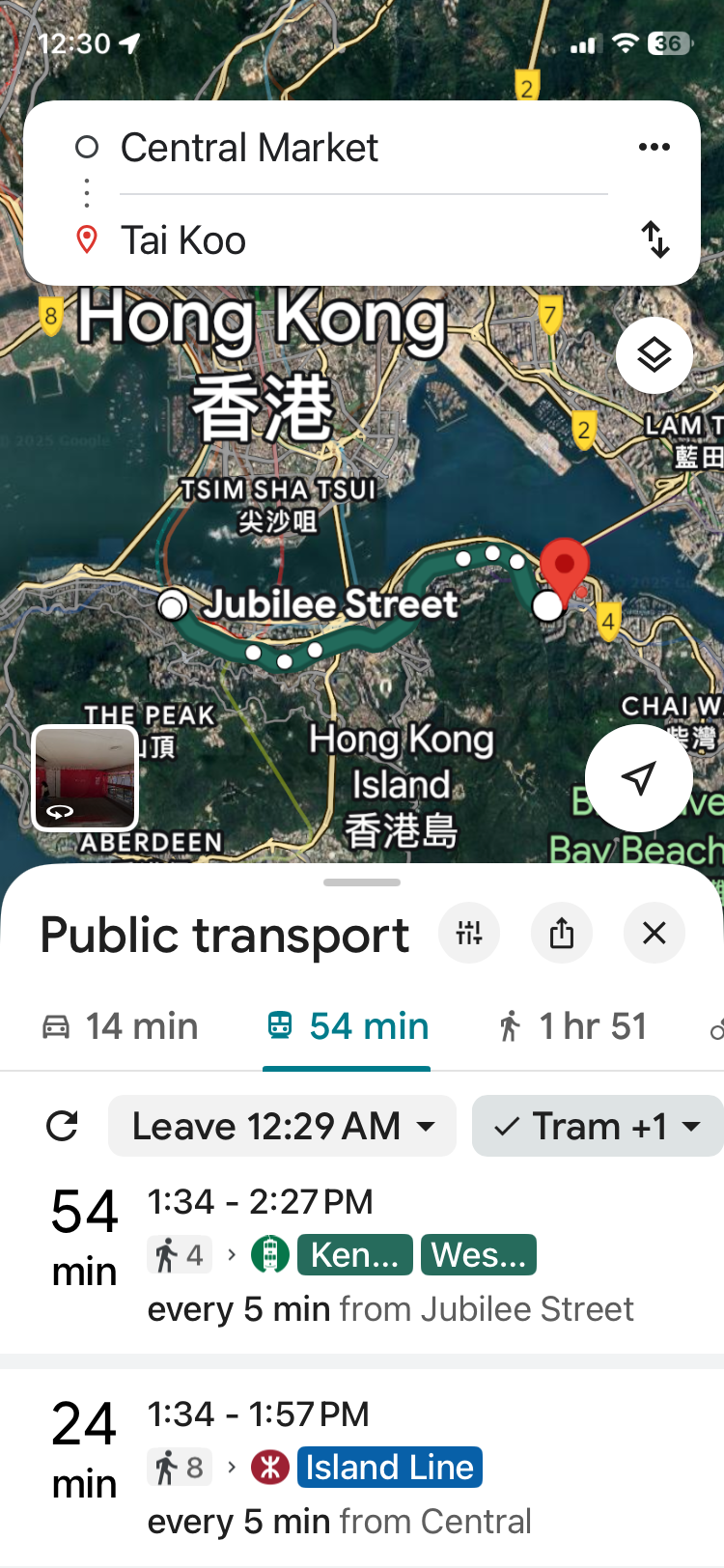The width and height of the screenshot is (724, 1568).
Task: Expand the Tram +1 transit mode filter
Action: coord(597,1126)
